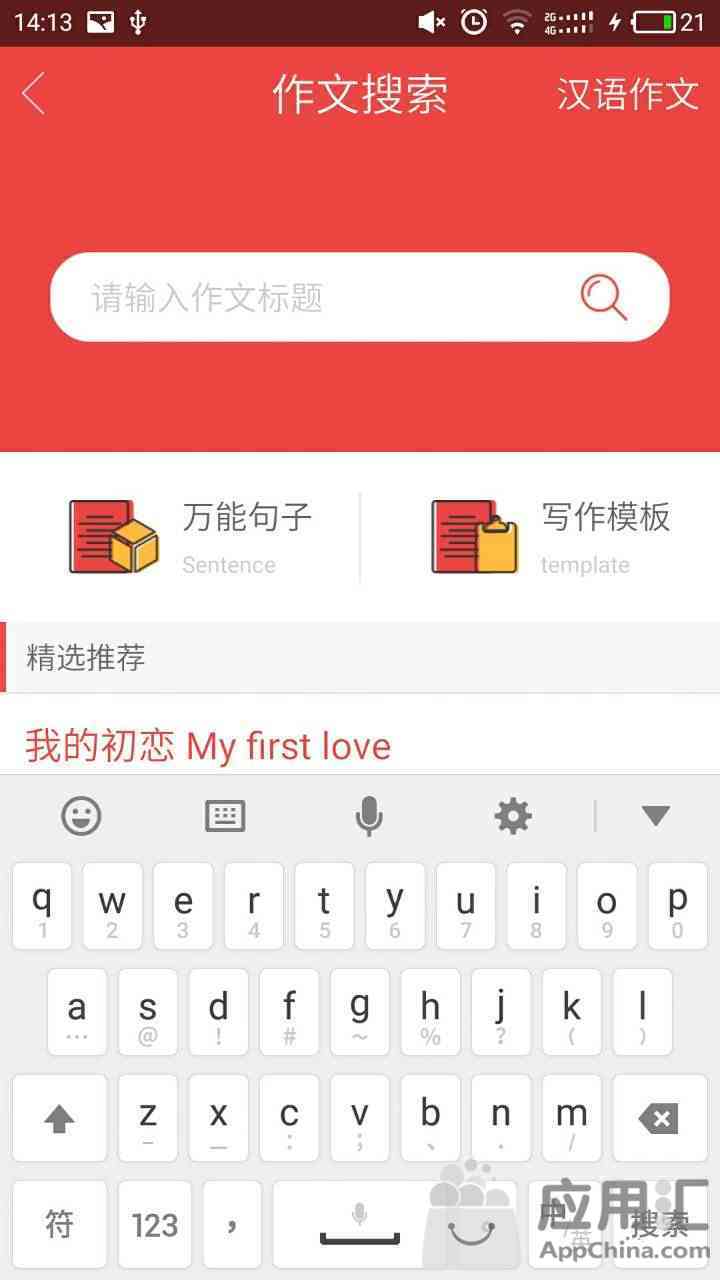Image resolution: width=720 pixels, height=1280 pixels.
Task: Tap the magnifier search icon
Action: (604, 297)
